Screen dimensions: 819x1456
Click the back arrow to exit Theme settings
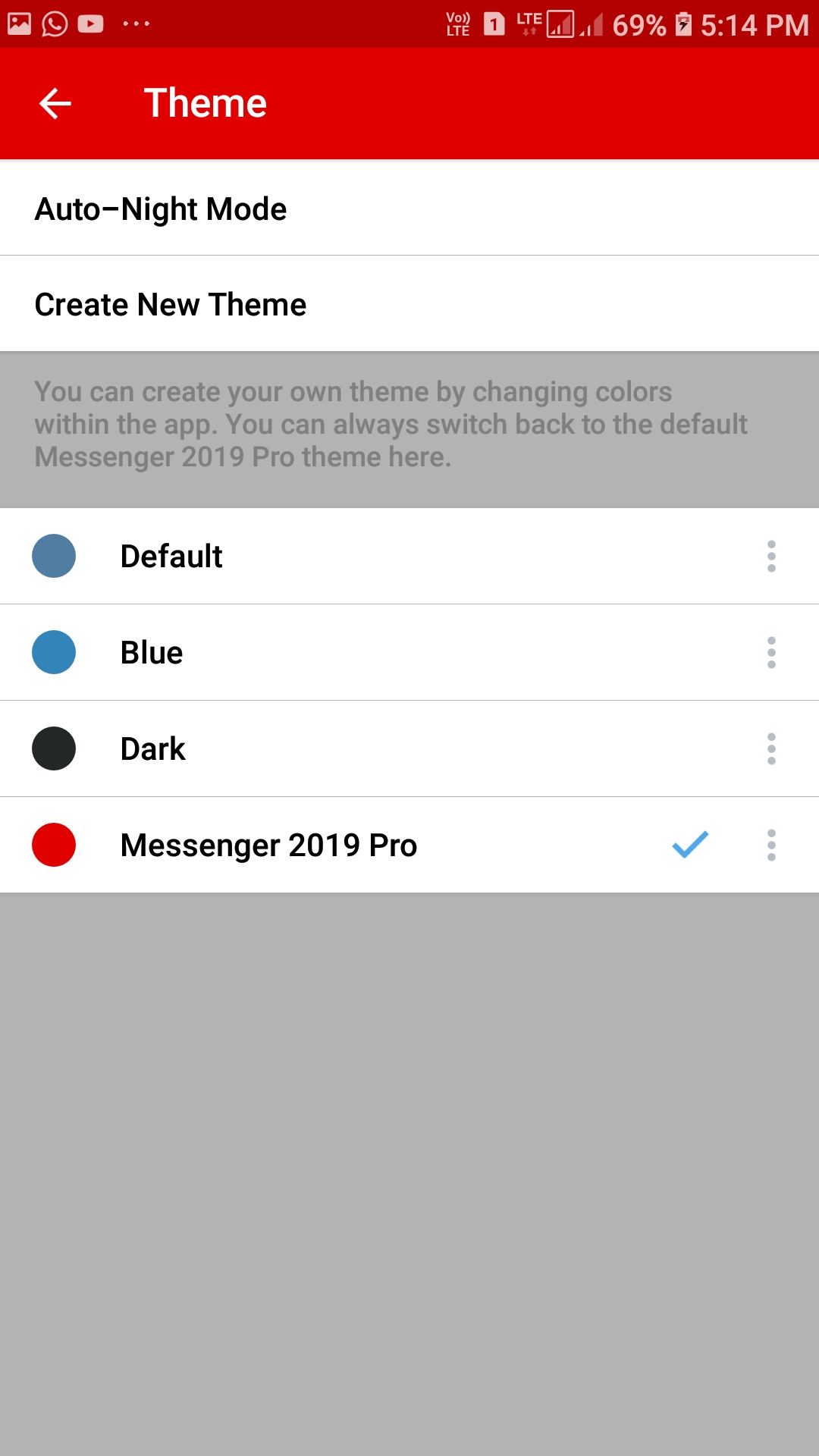coord(54,102)
